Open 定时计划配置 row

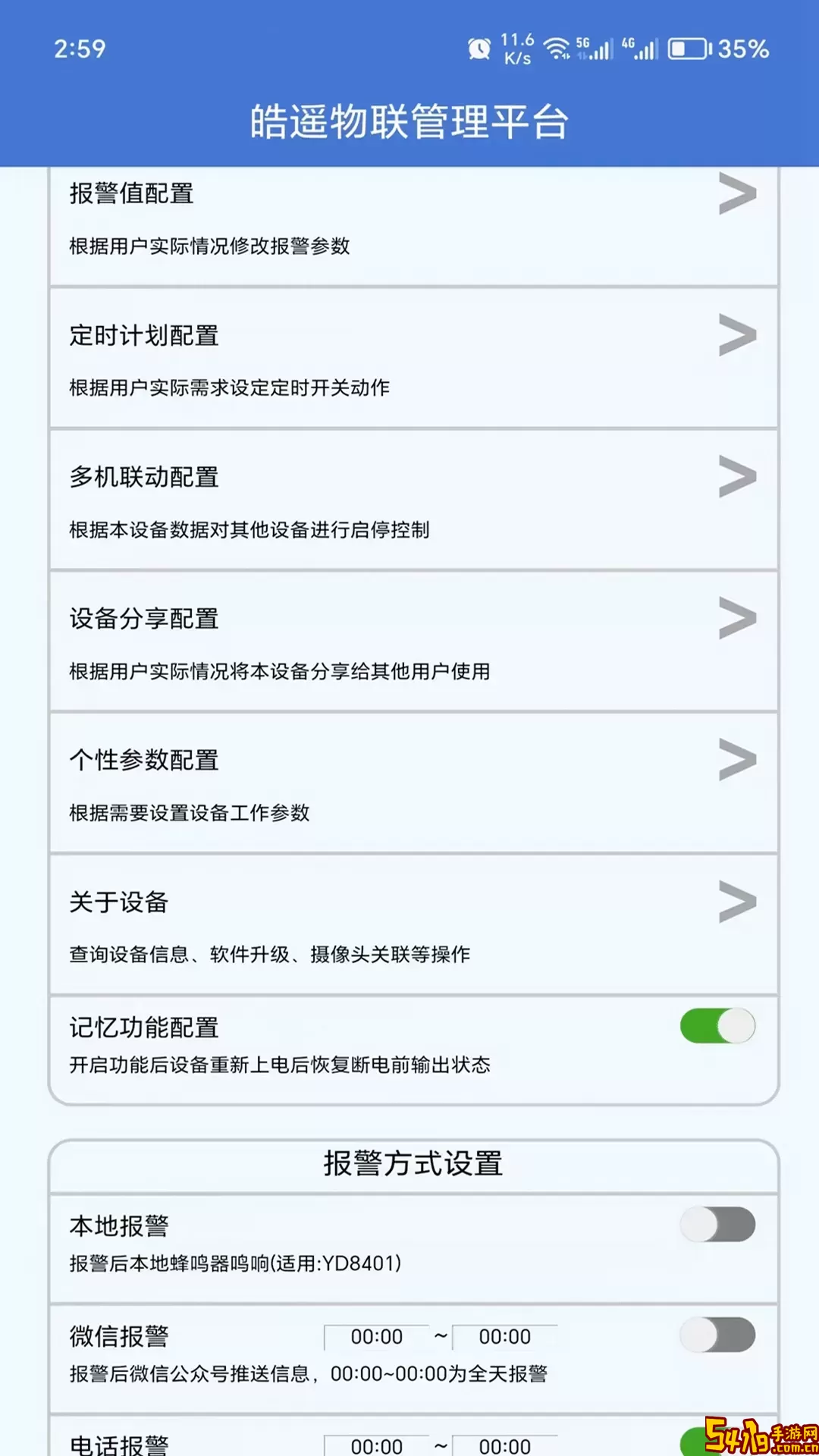(x=413, y=358)
